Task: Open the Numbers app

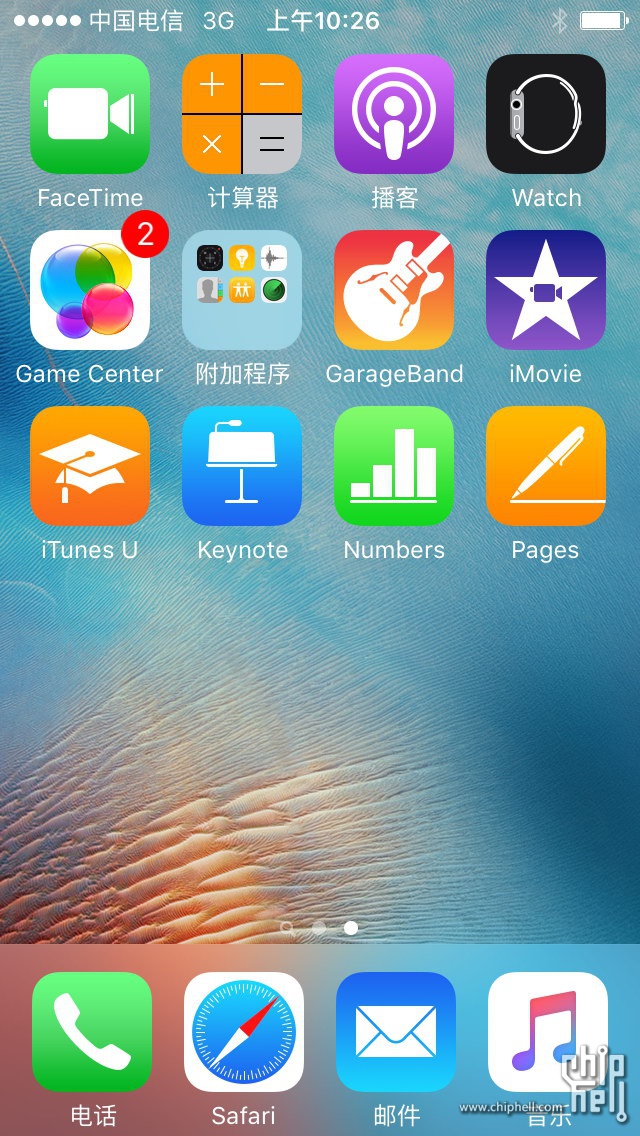Action: (x=394, y=466)
